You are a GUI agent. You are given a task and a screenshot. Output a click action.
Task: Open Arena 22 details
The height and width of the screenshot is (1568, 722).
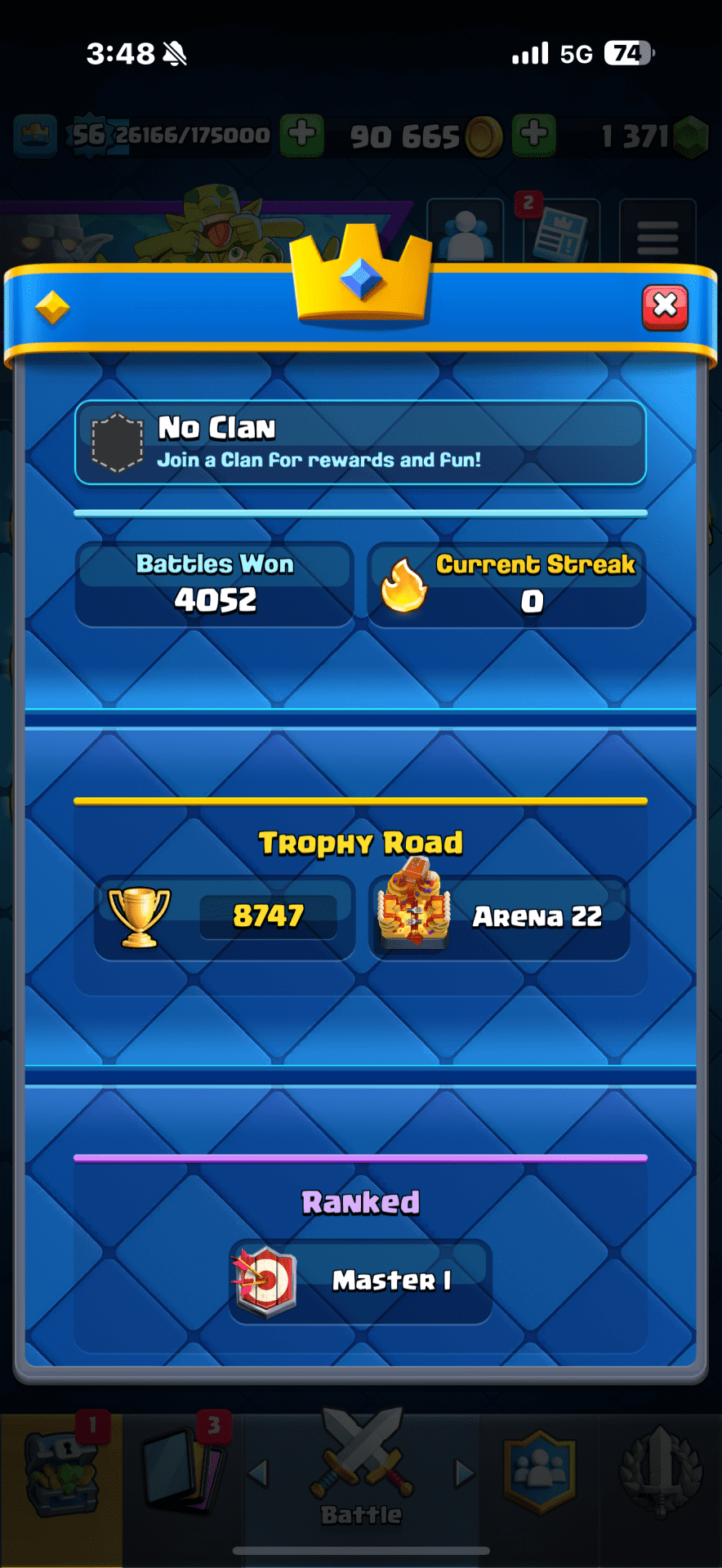[499, 917]
